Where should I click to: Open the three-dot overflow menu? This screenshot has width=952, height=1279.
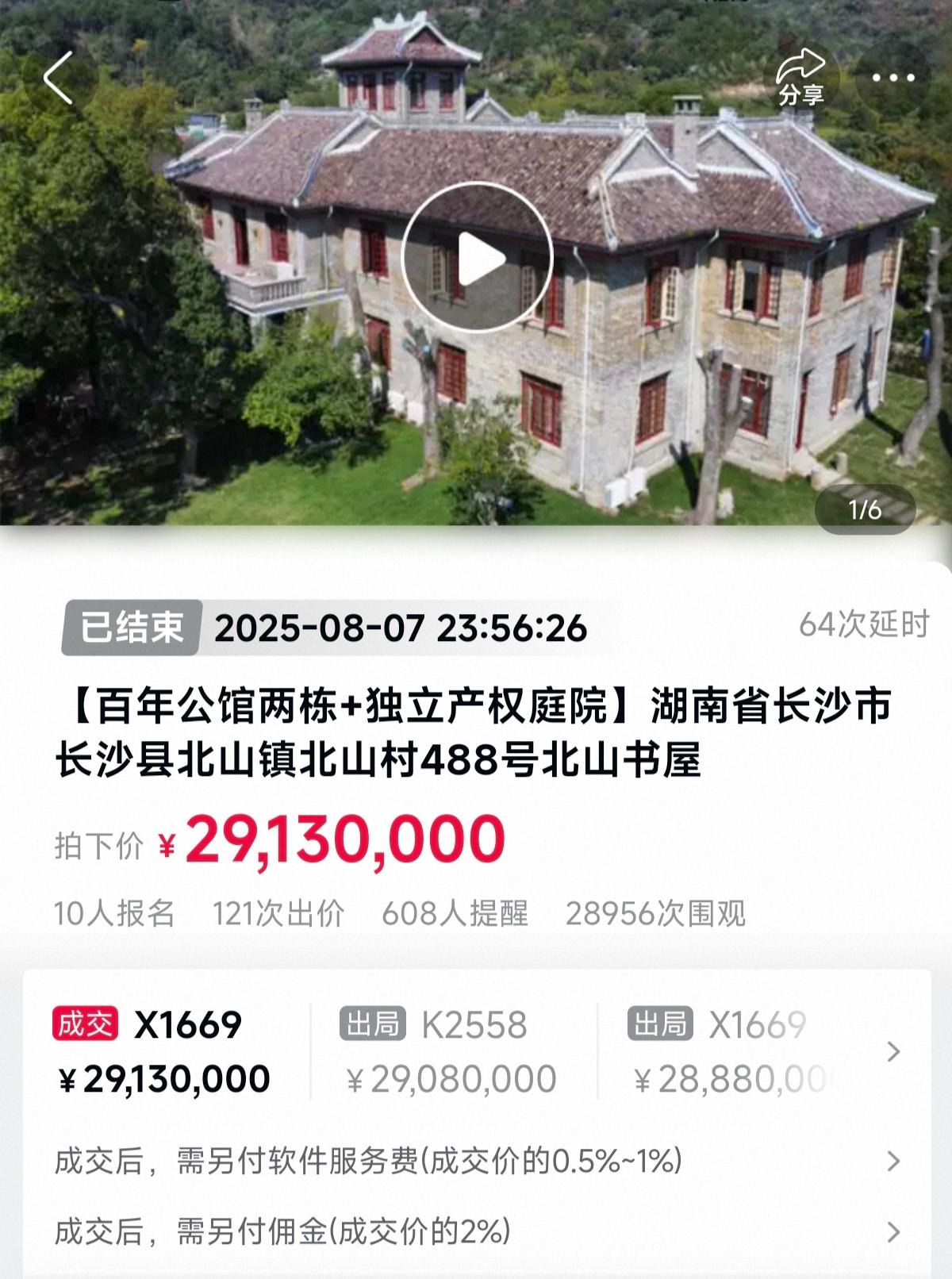[x=893, y=78]
